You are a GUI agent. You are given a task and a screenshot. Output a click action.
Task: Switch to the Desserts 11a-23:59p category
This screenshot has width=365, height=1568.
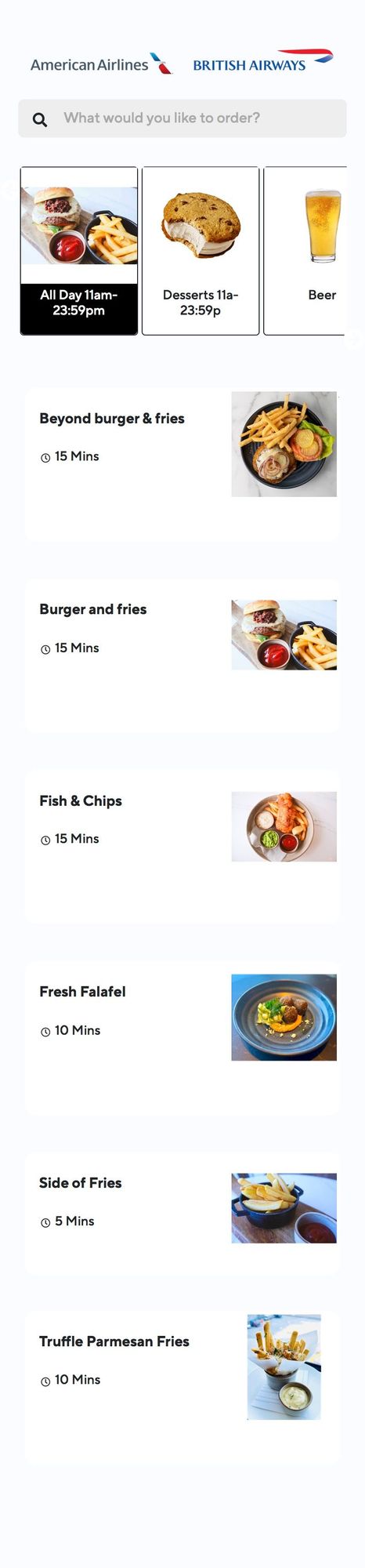click(201, 251)
